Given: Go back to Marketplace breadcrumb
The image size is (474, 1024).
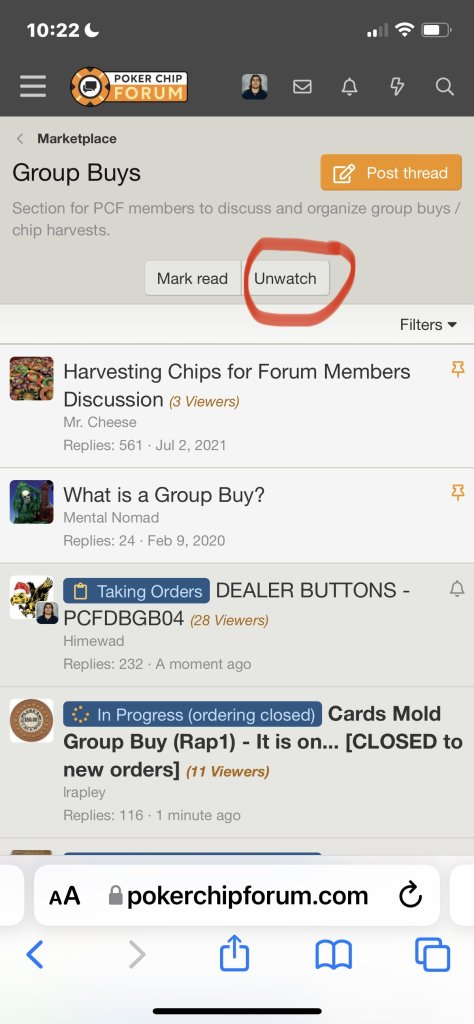Looking at the screenshot, I should [76, 138].
